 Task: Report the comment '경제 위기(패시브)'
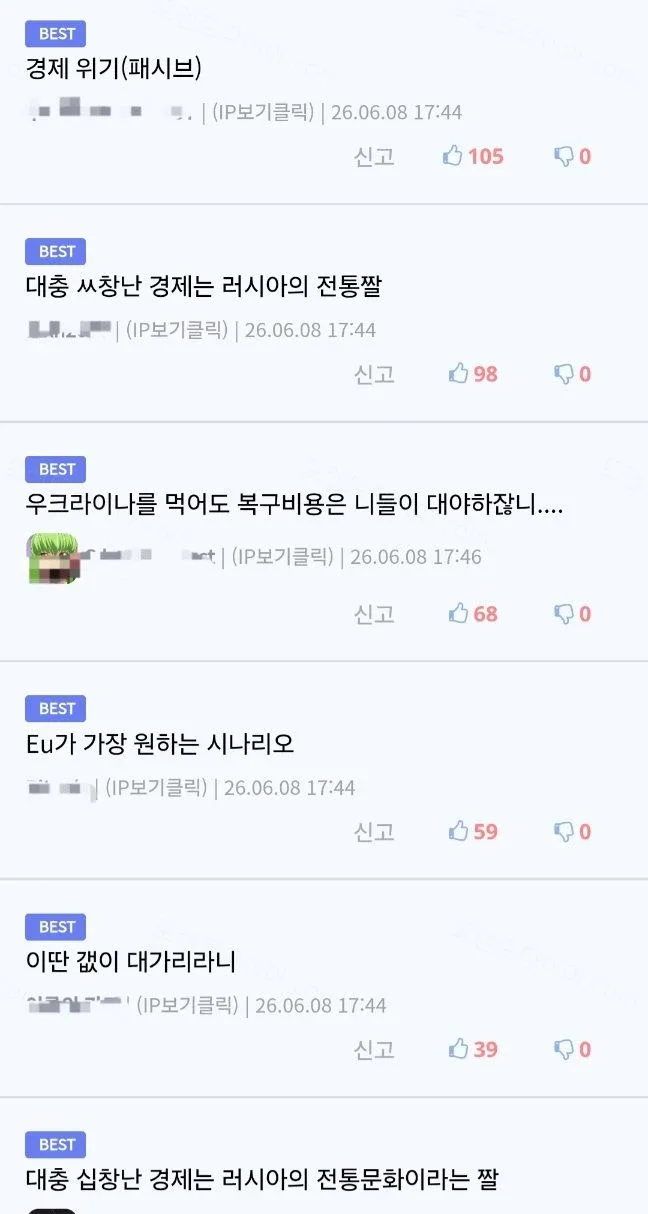point(374,156)
